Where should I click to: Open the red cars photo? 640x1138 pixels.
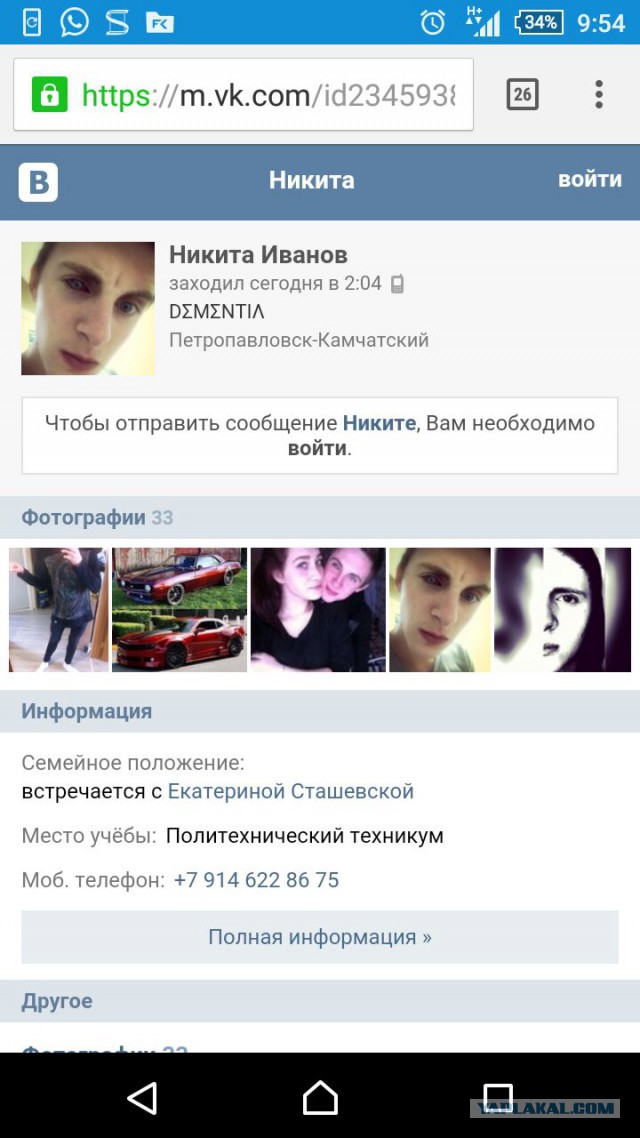click(179, 609)
